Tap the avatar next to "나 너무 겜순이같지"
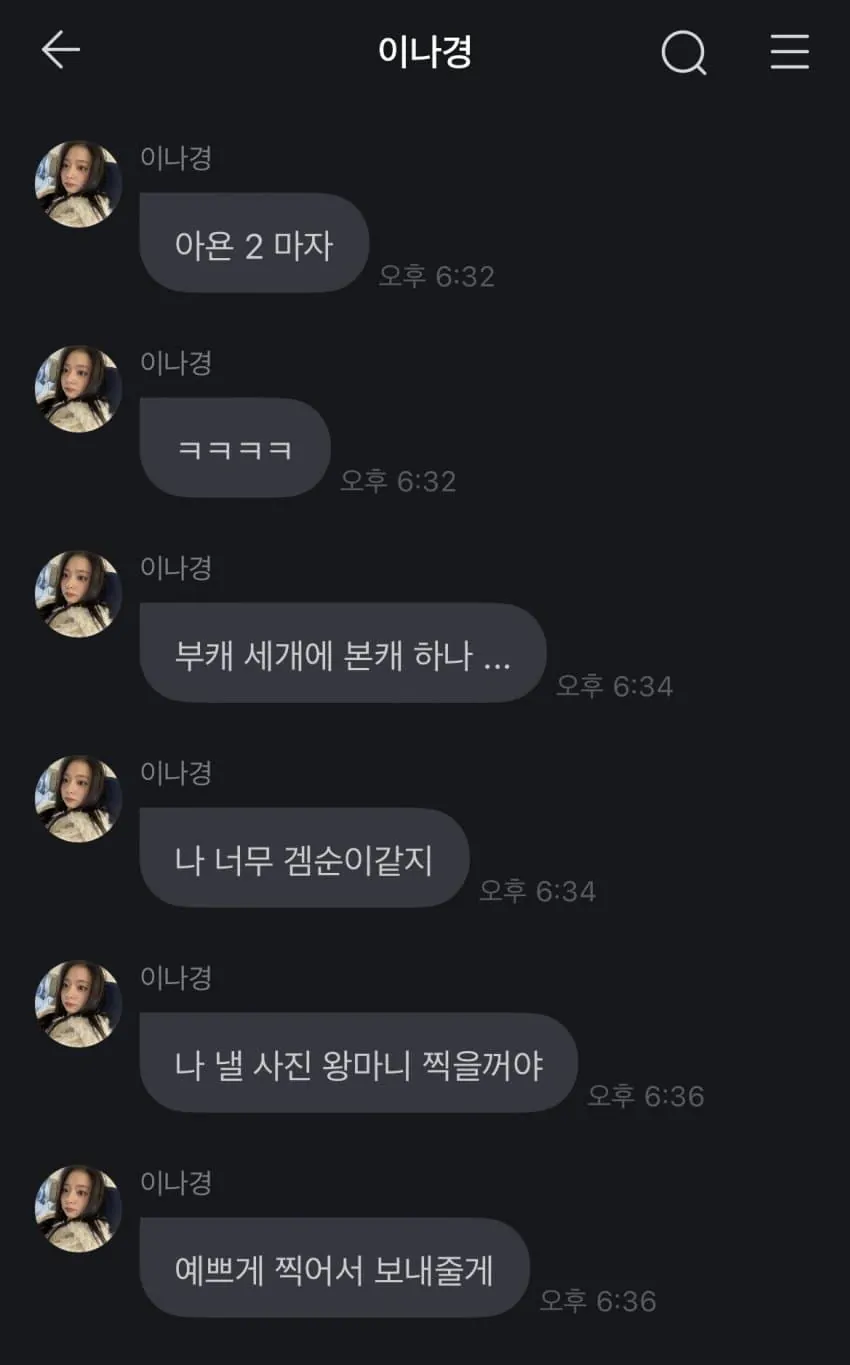850x1365 pixels. click(x=78, y=799)
